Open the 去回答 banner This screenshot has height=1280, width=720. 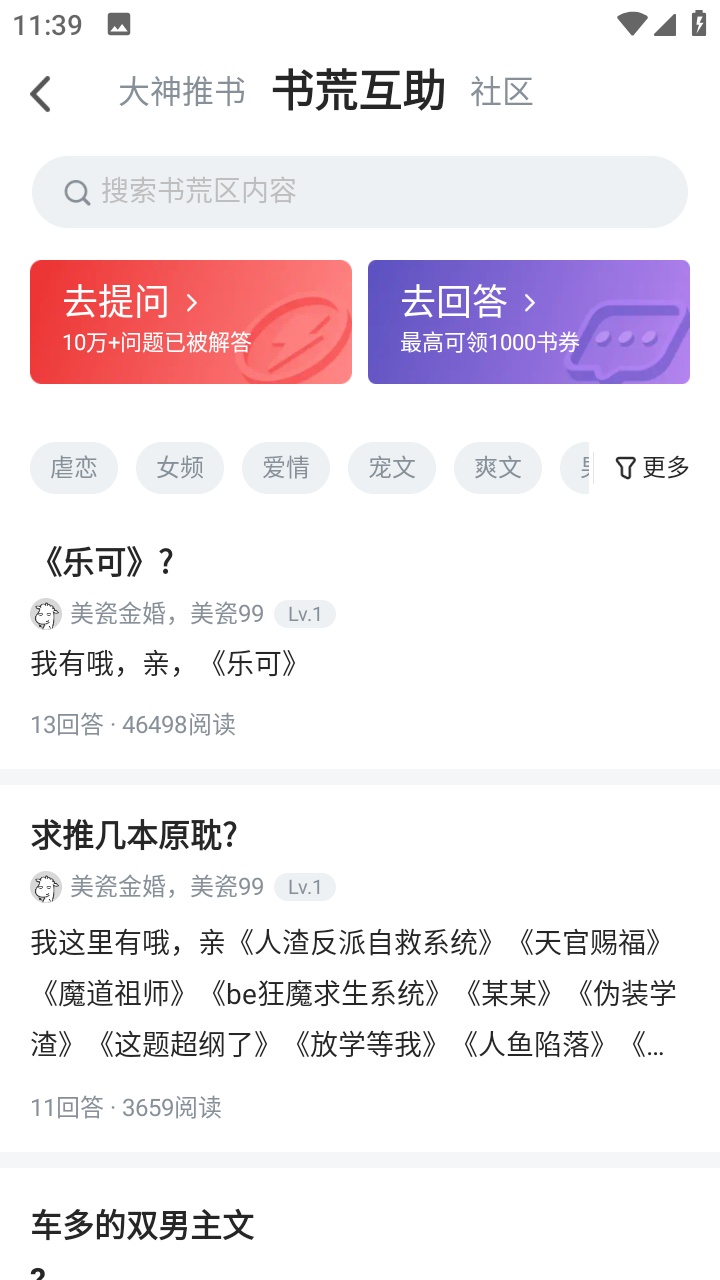[x=529, y=322]
